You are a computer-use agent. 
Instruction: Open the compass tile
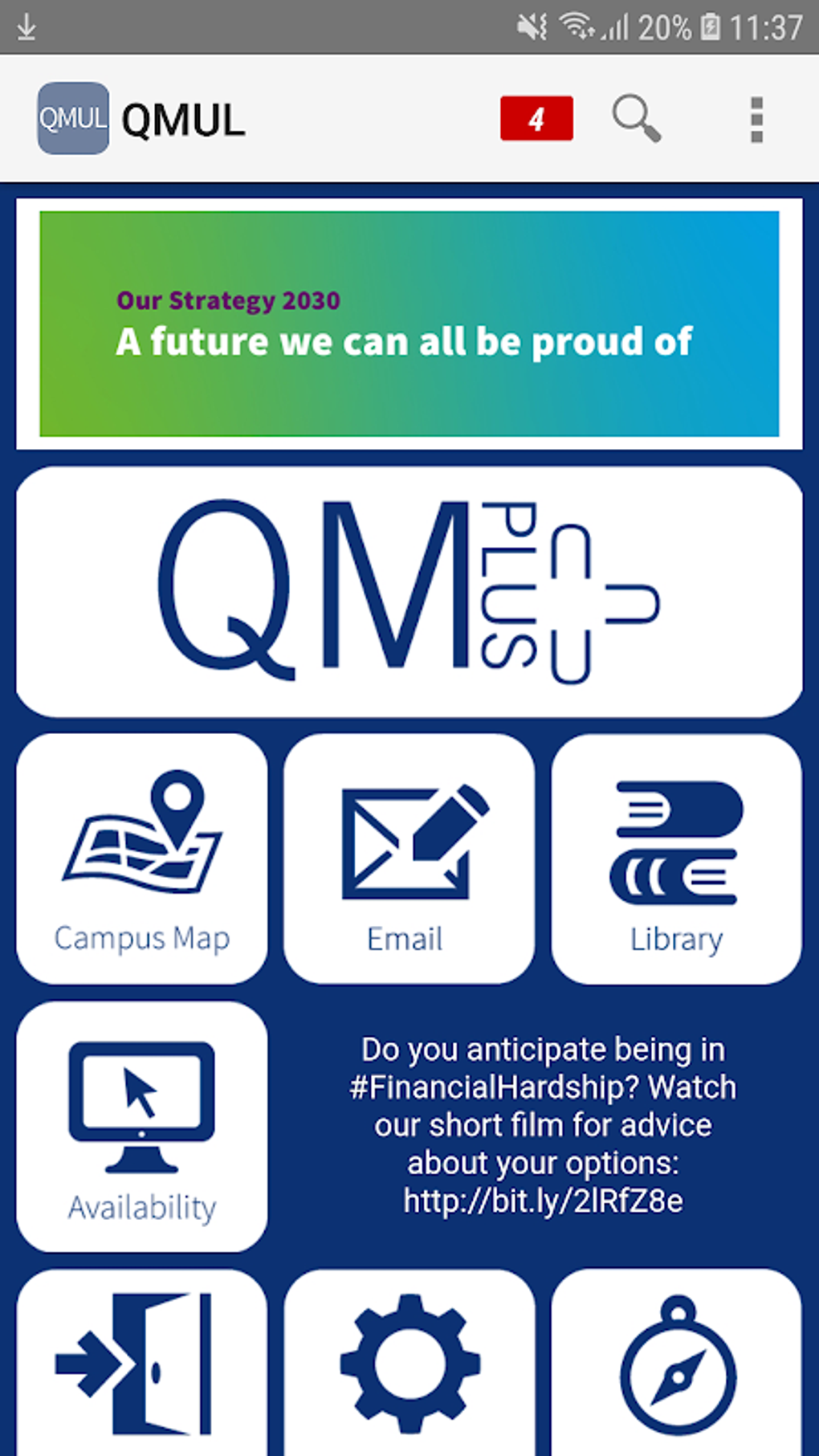coord(677,1363)
